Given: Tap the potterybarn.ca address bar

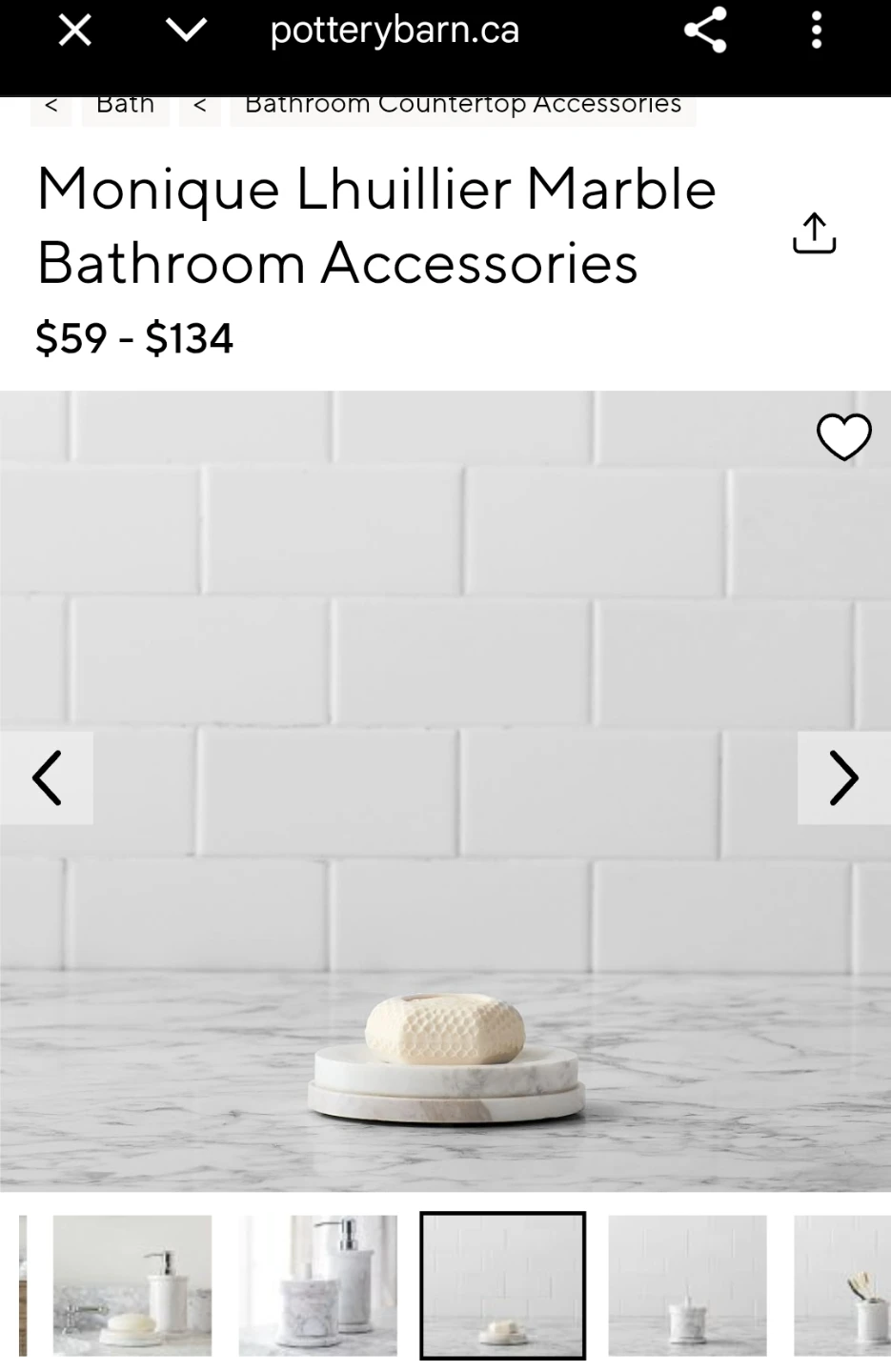Looking at the screenshot, I should coord(395,30).
